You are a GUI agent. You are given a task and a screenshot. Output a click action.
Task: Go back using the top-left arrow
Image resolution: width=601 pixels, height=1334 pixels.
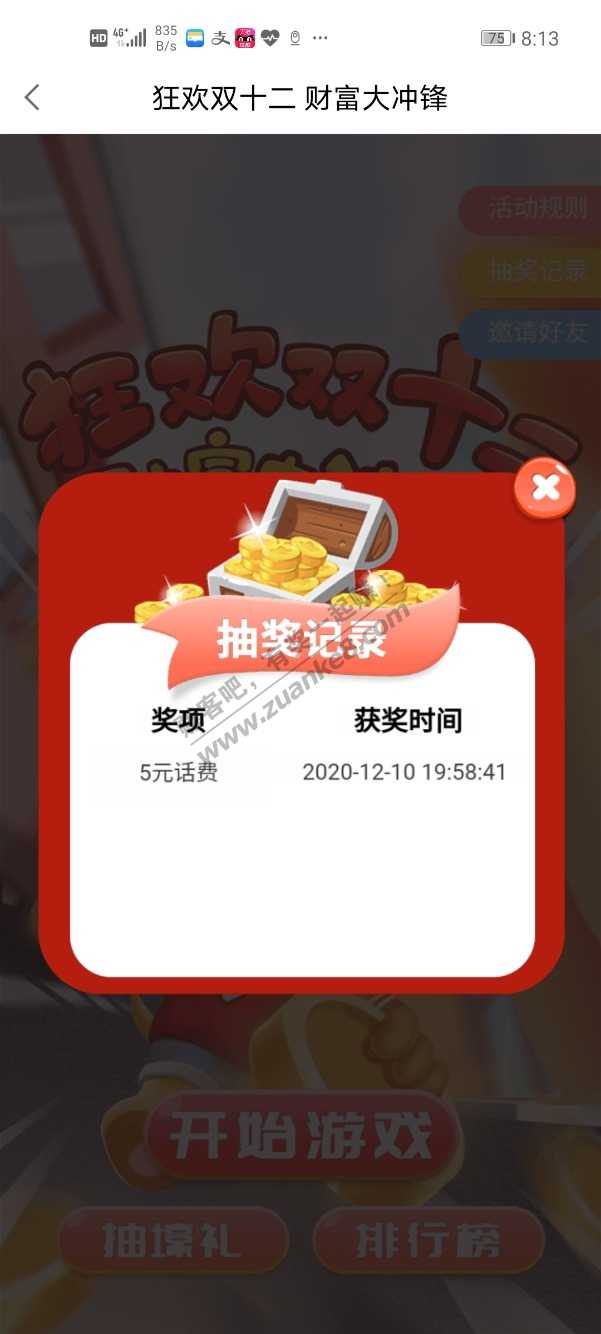32,97
